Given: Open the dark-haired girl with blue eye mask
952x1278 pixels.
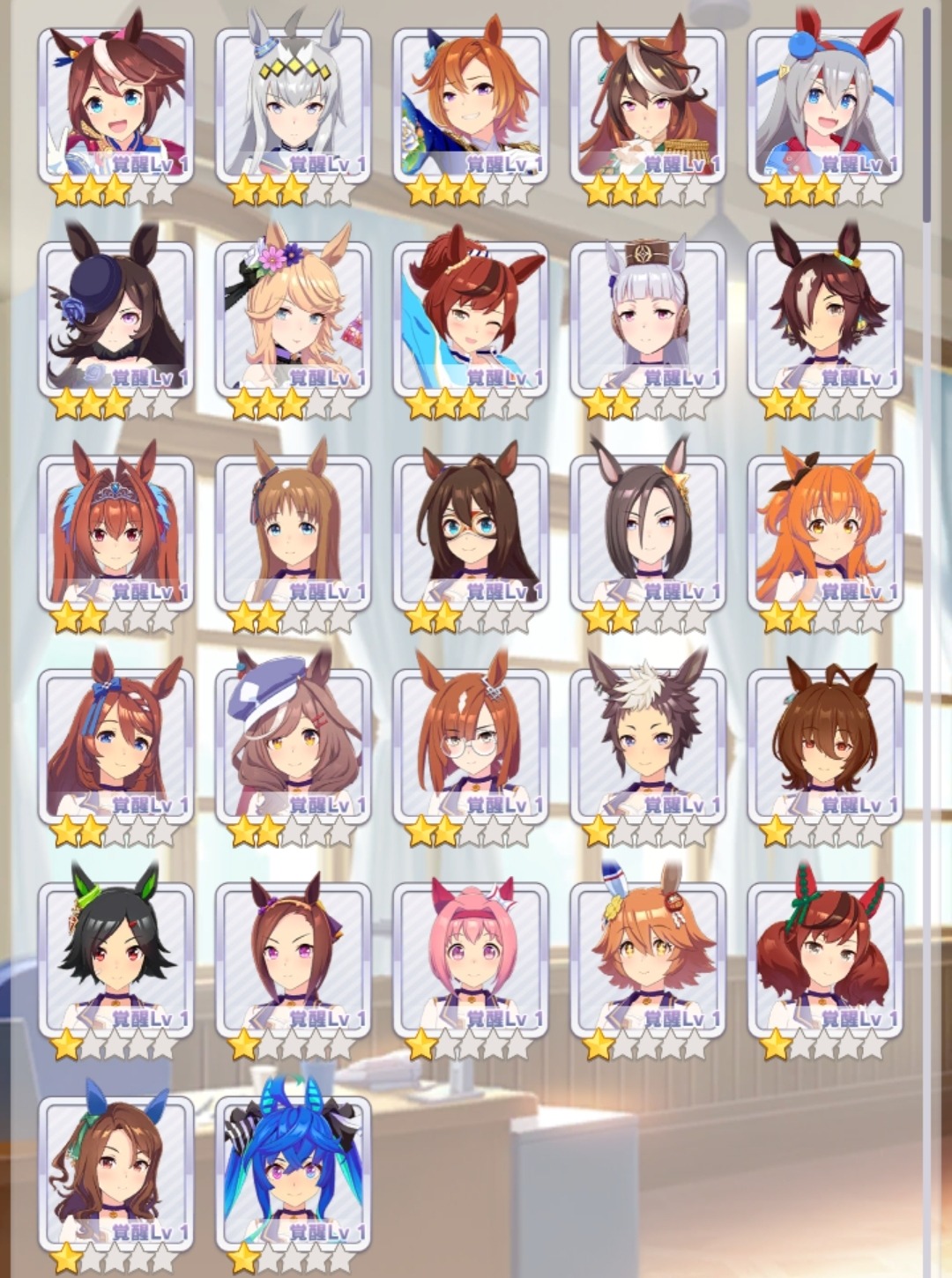Looking at the screenshot, I should pos(471,533).
